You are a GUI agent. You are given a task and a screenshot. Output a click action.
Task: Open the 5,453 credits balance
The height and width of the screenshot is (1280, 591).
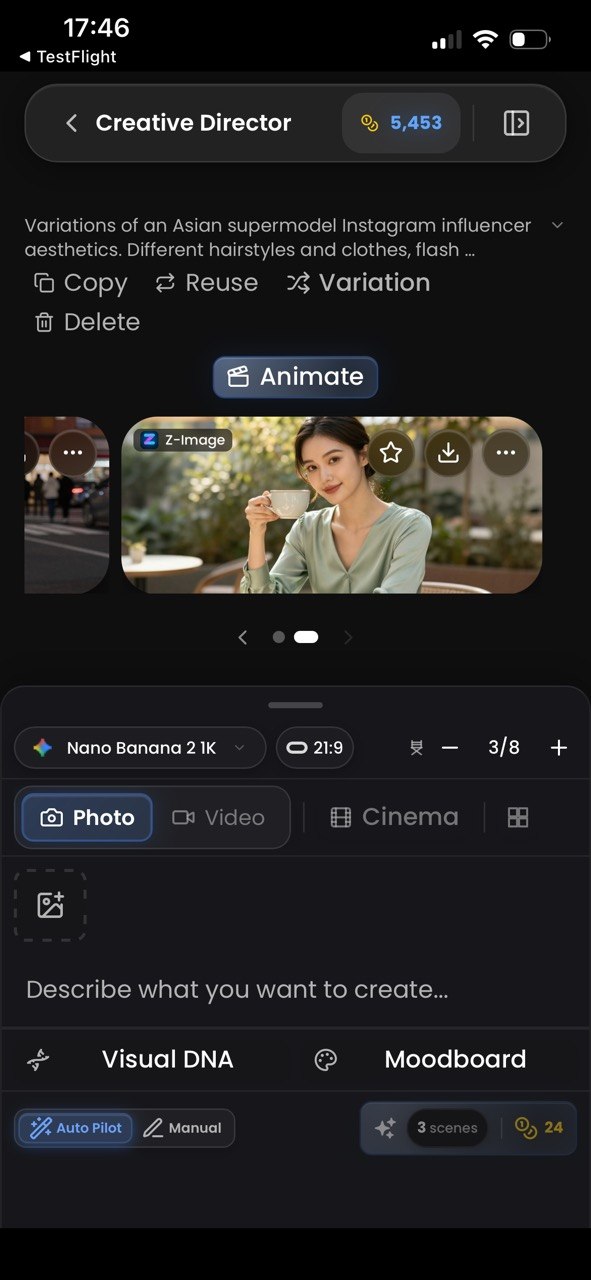click(x=401, y=123)
